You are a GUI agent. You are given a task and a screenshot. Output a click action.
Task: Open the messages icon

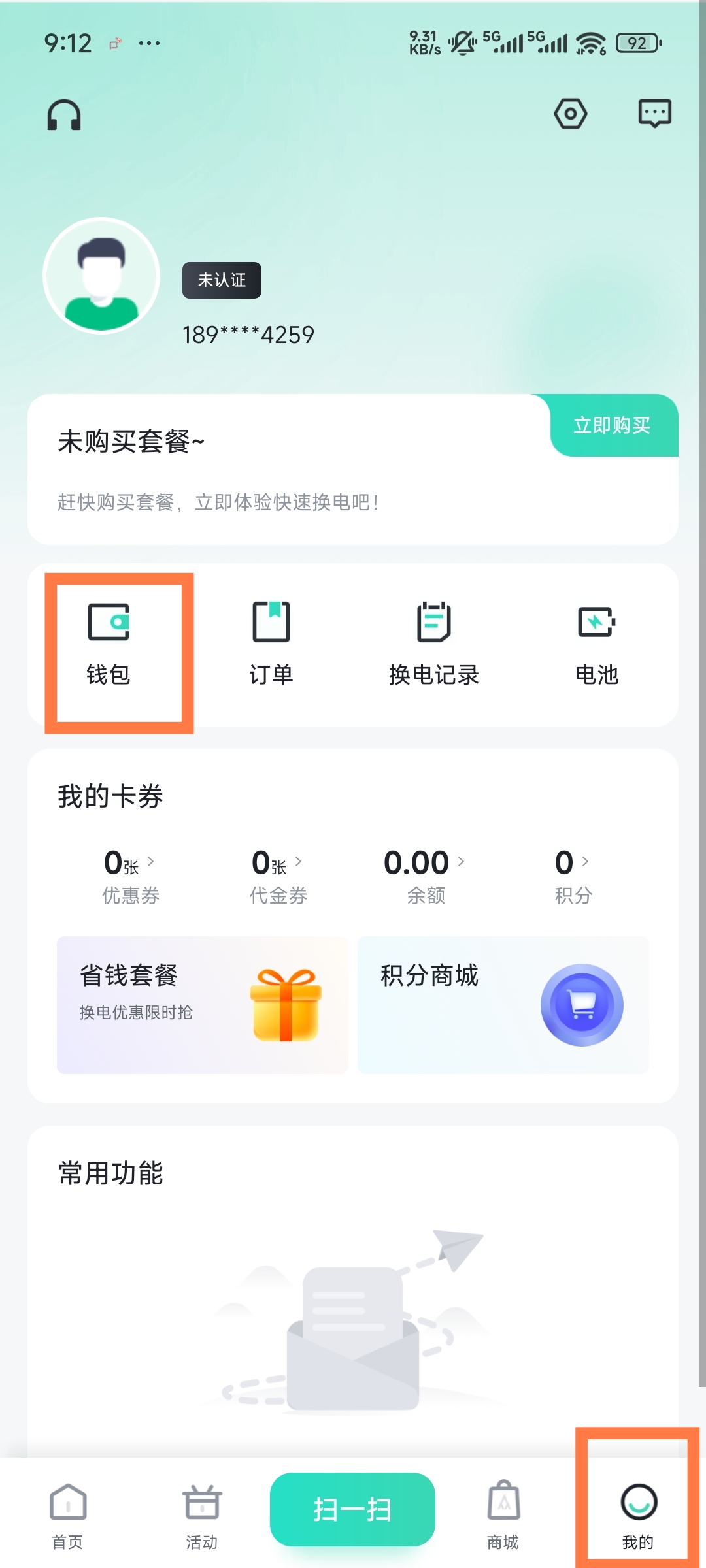654,114
